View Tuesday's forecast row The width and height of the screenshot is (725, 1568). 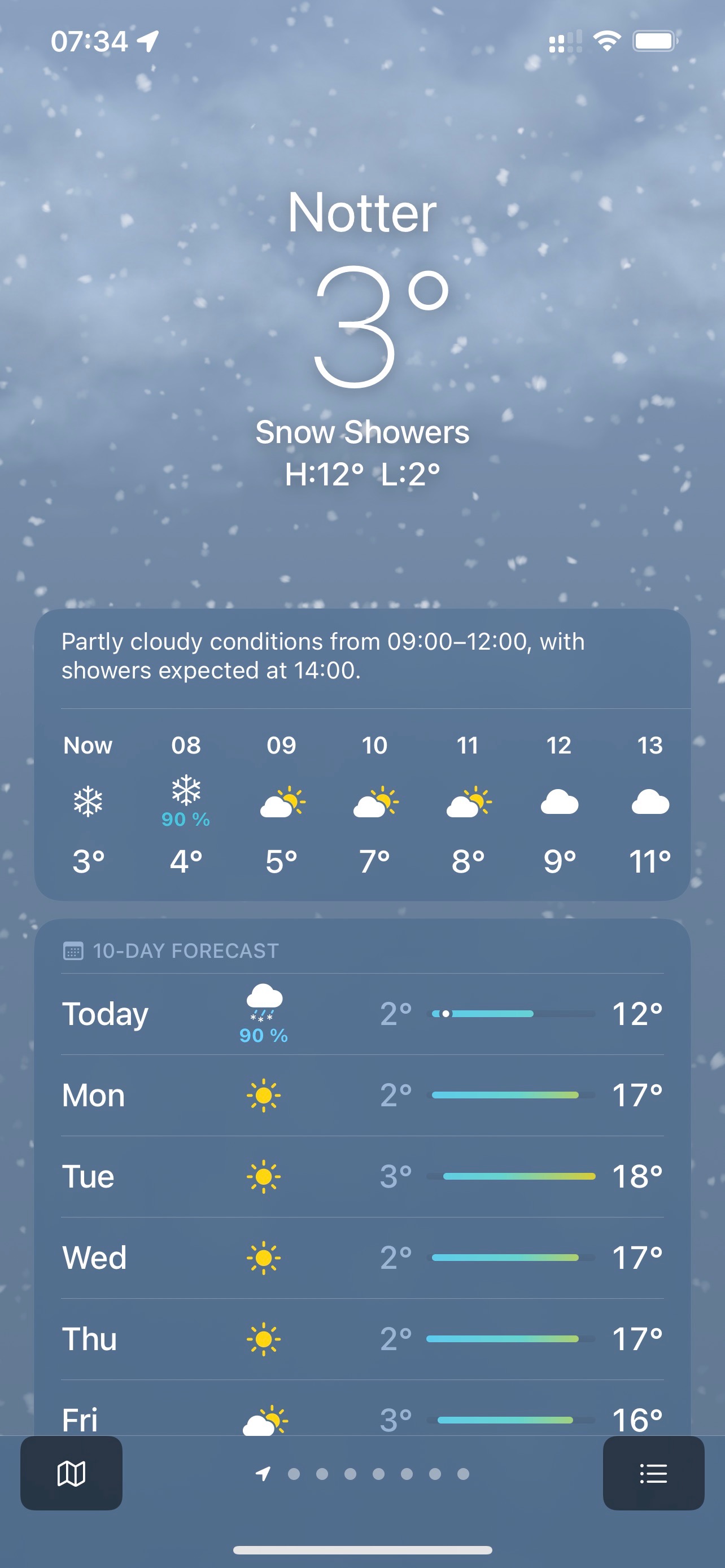[x=362, y=1177]
